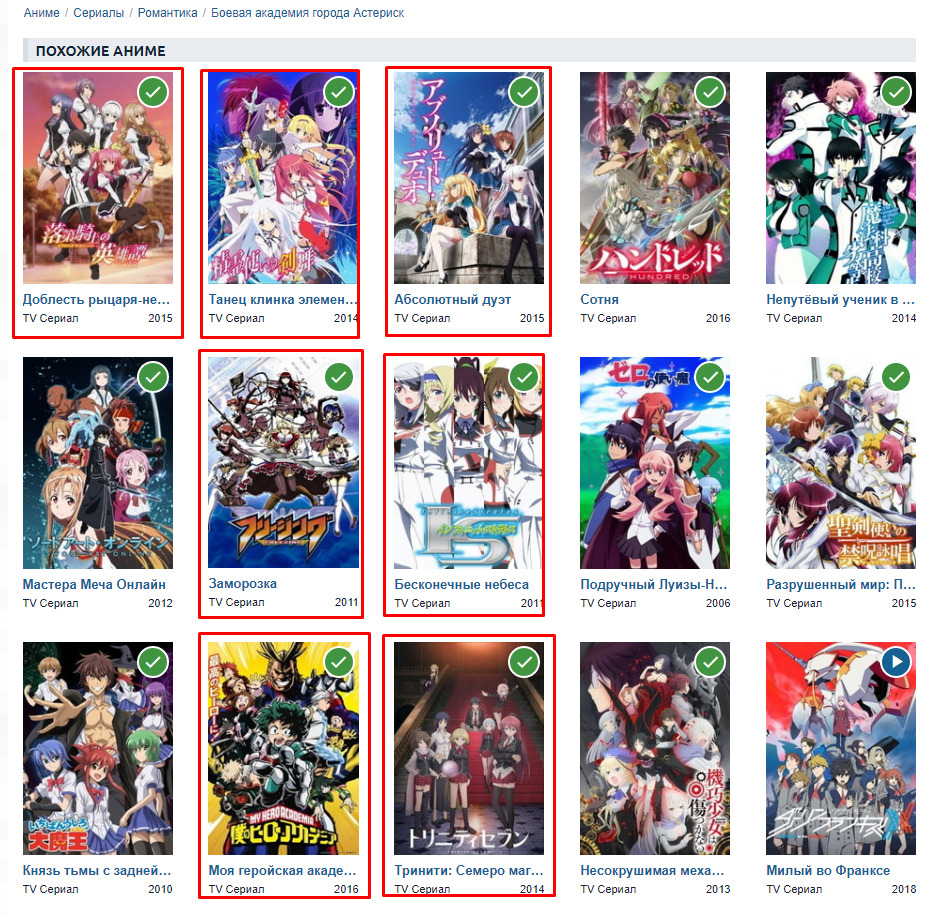This screenshot has height=916, width=939.
Task: View the Непутёвый ученик anime card
Action: point(841,180)
